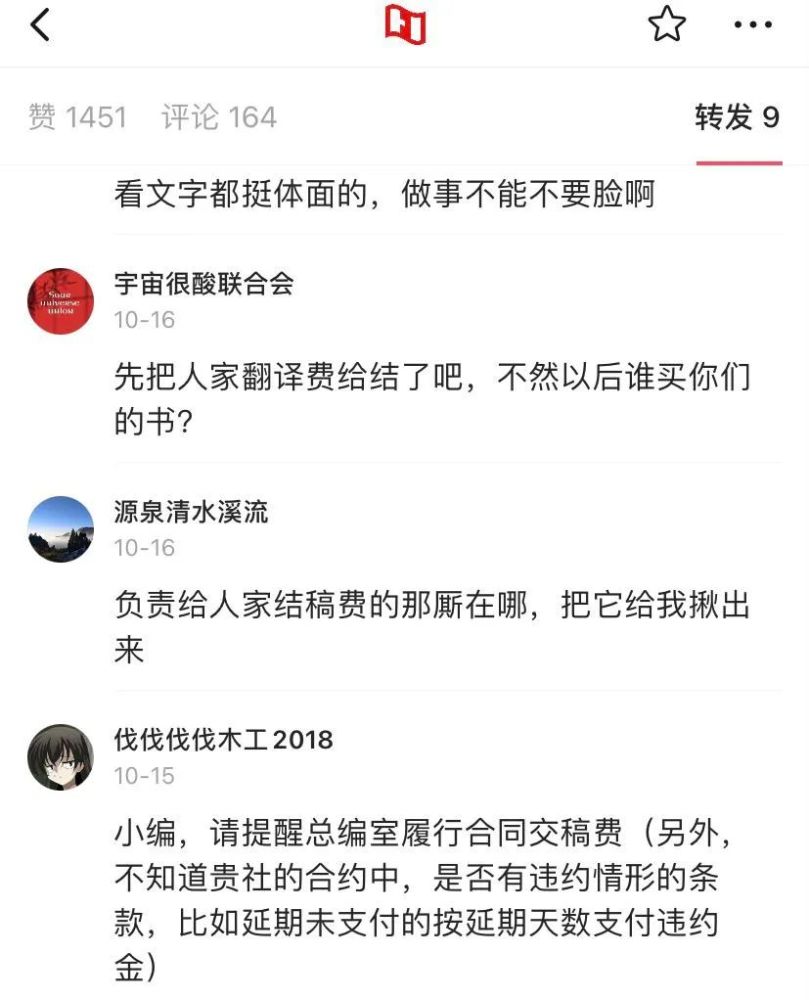Screen dimensions: 809x1000
Task: Favorite this post with the star icon
Action: pos(666,25)
